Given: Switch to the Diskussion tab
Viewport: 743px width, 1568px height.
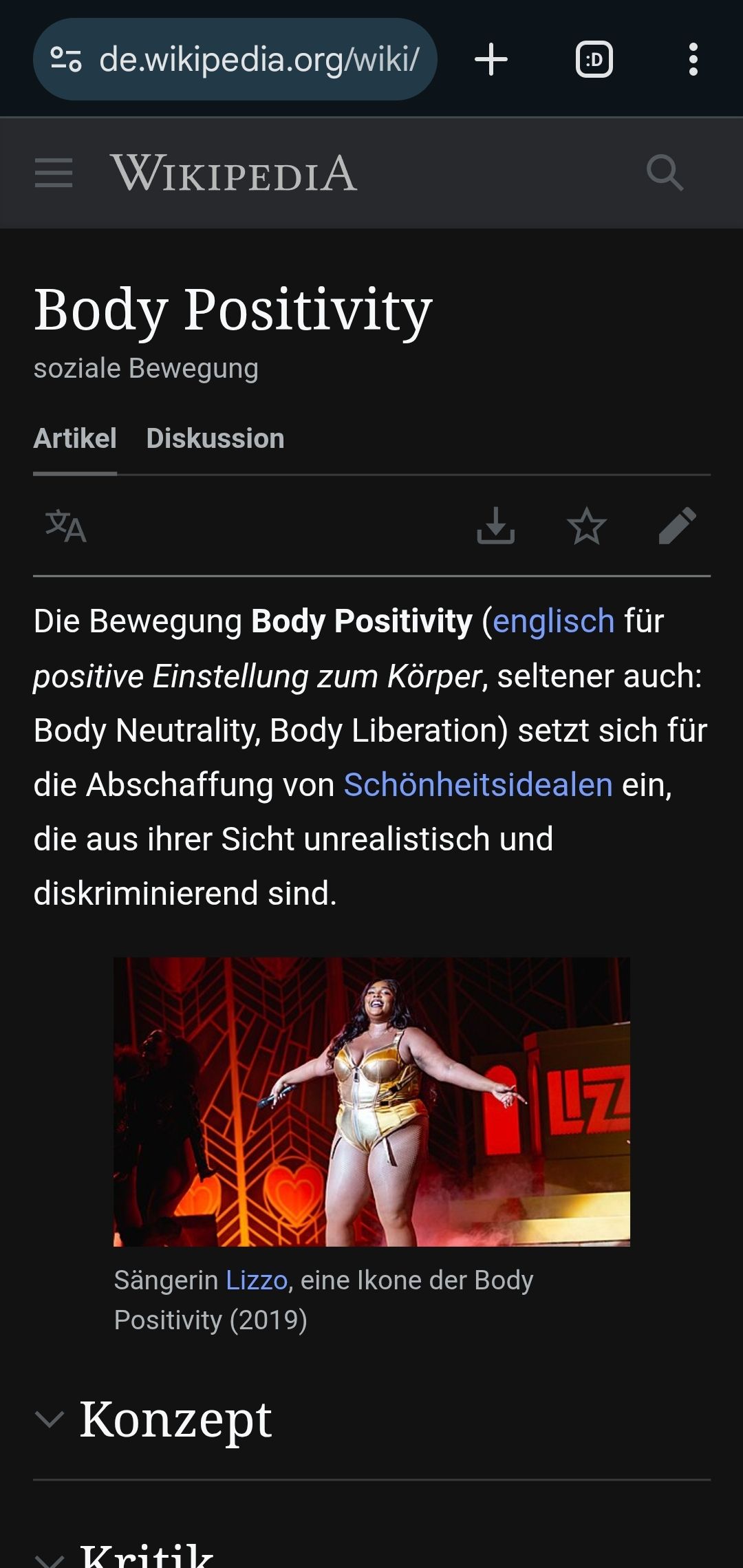Looking at the screenshot, I should pos(215,439).
